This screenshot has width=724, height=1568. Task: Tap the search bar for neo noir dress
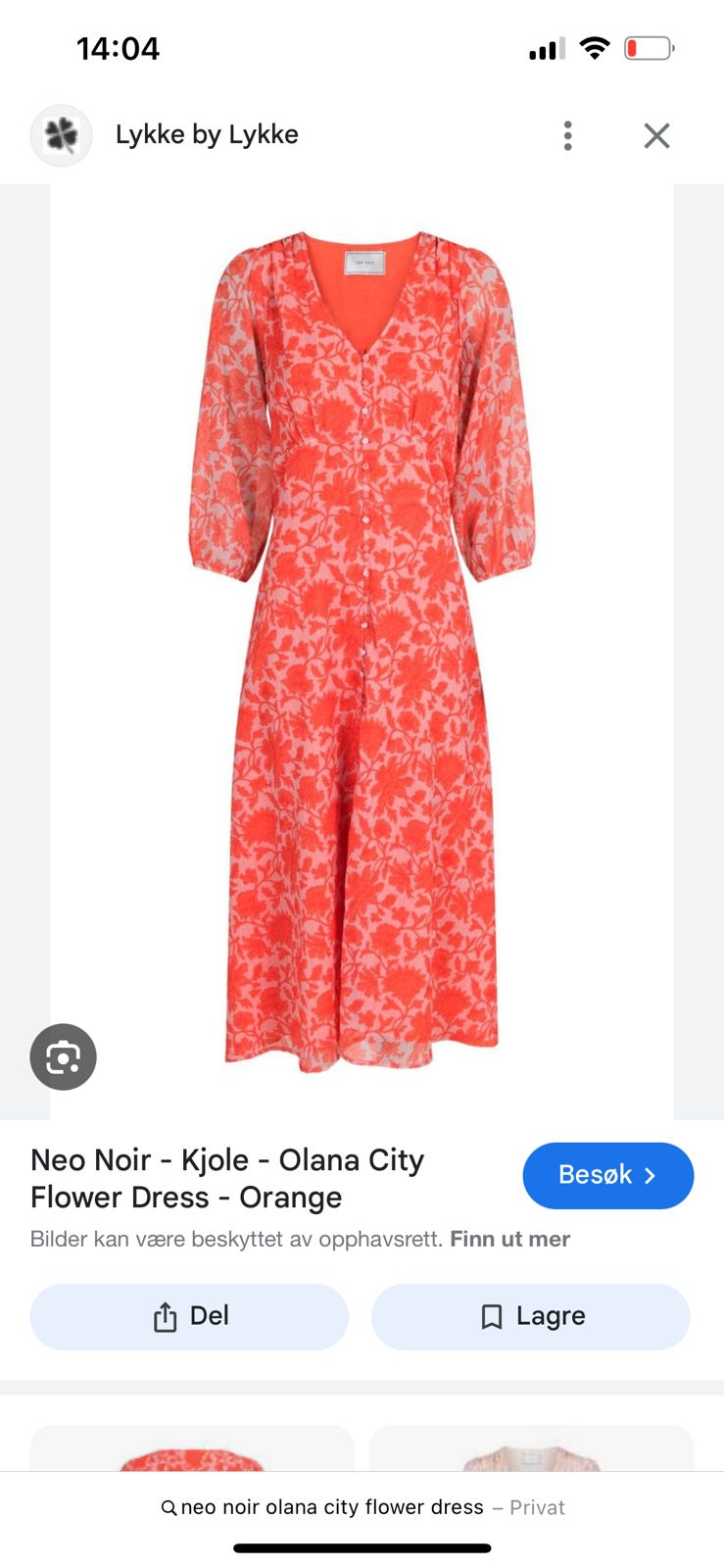[x=362, y=1507]
